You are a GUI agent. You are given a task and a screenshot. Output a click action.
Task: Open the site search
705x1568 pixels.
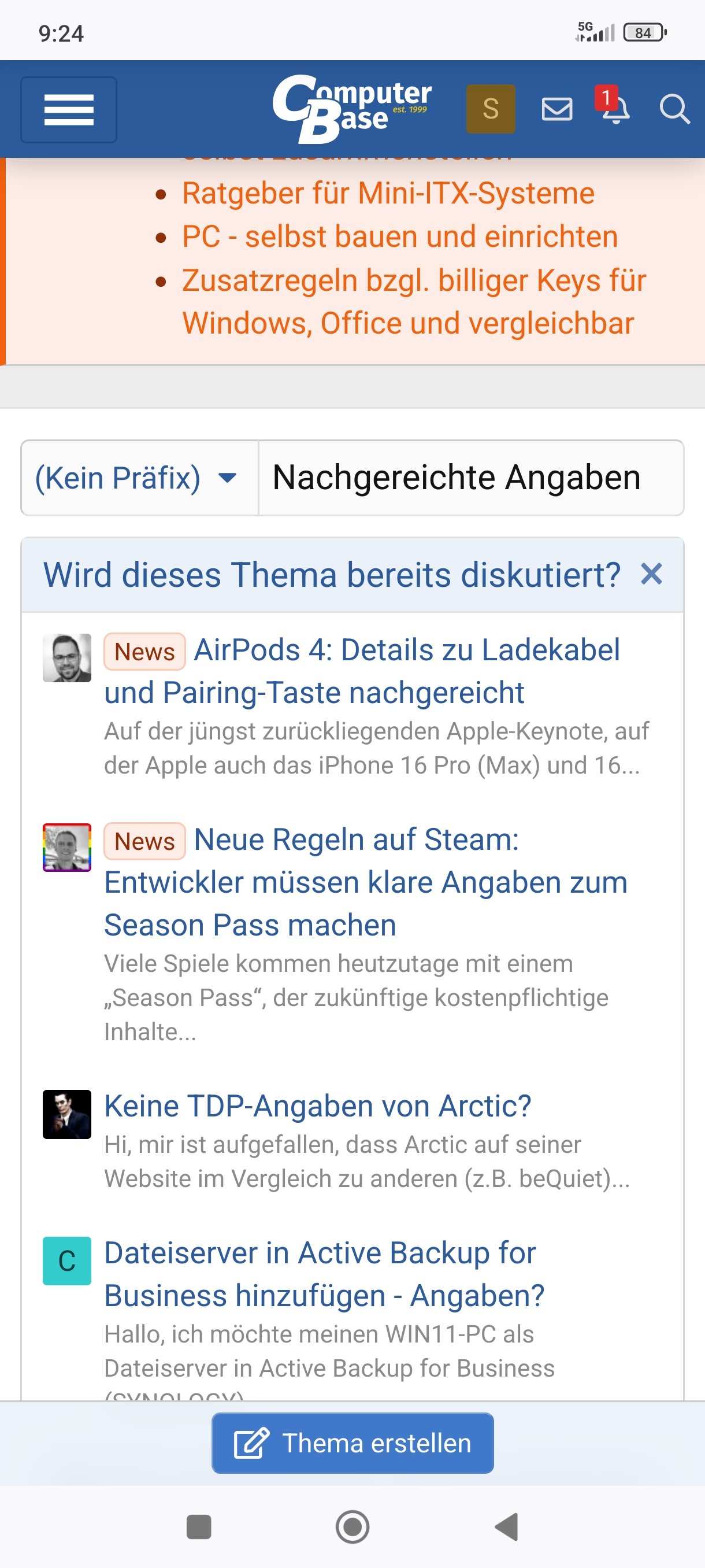click(x=674, y=110)
